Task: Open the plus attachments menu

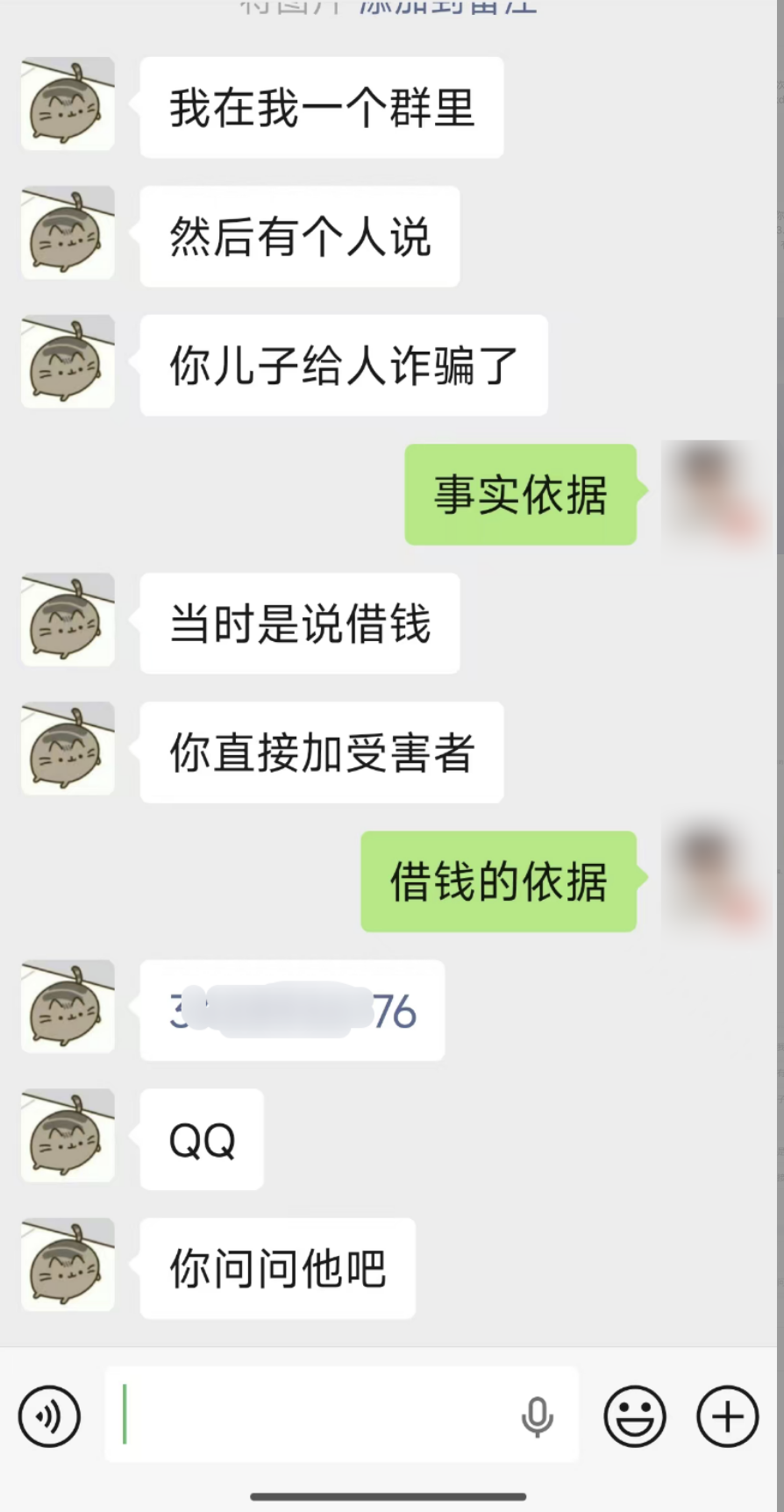Action: click(727, 1416)
